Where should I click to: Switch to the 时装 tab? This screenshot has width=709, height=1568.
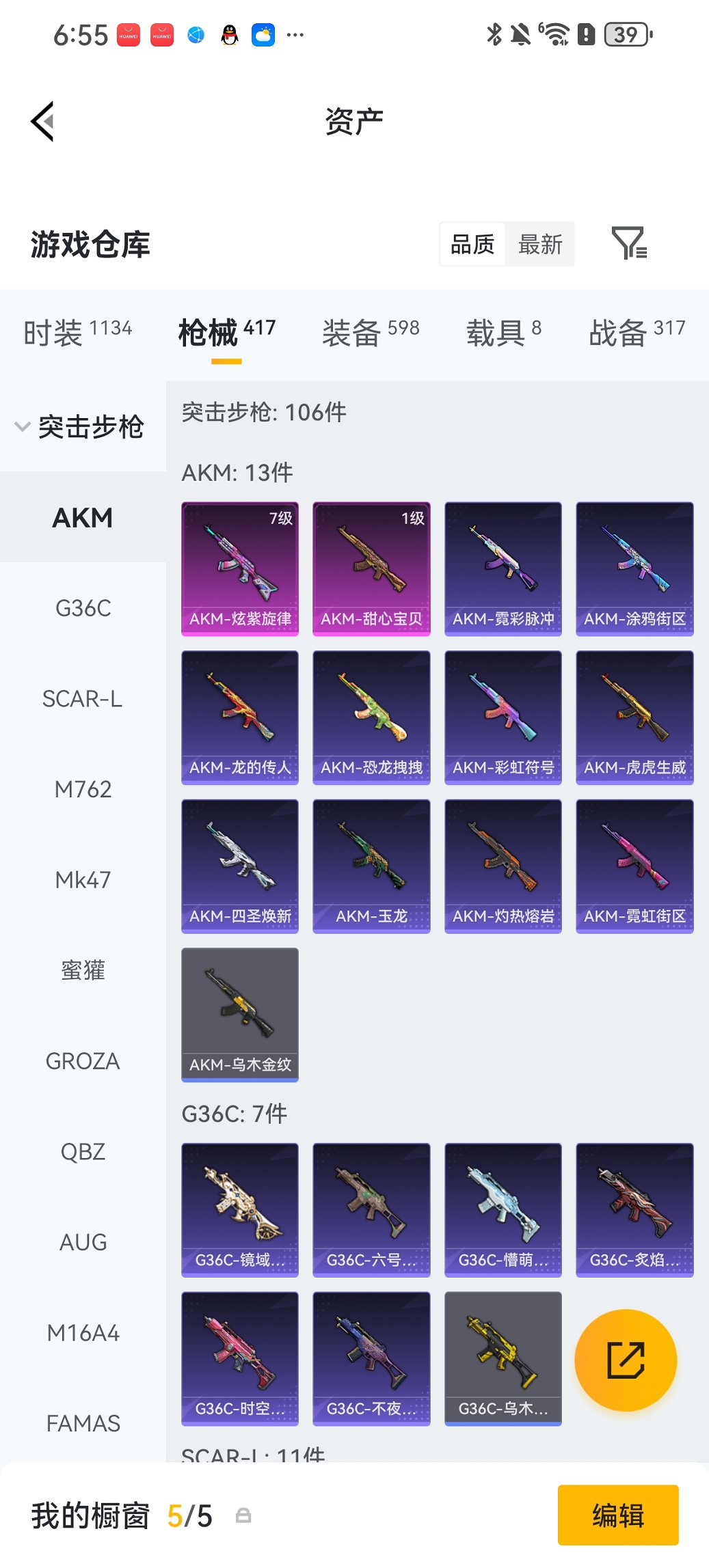pyautogui.click(x=77, y=332)
